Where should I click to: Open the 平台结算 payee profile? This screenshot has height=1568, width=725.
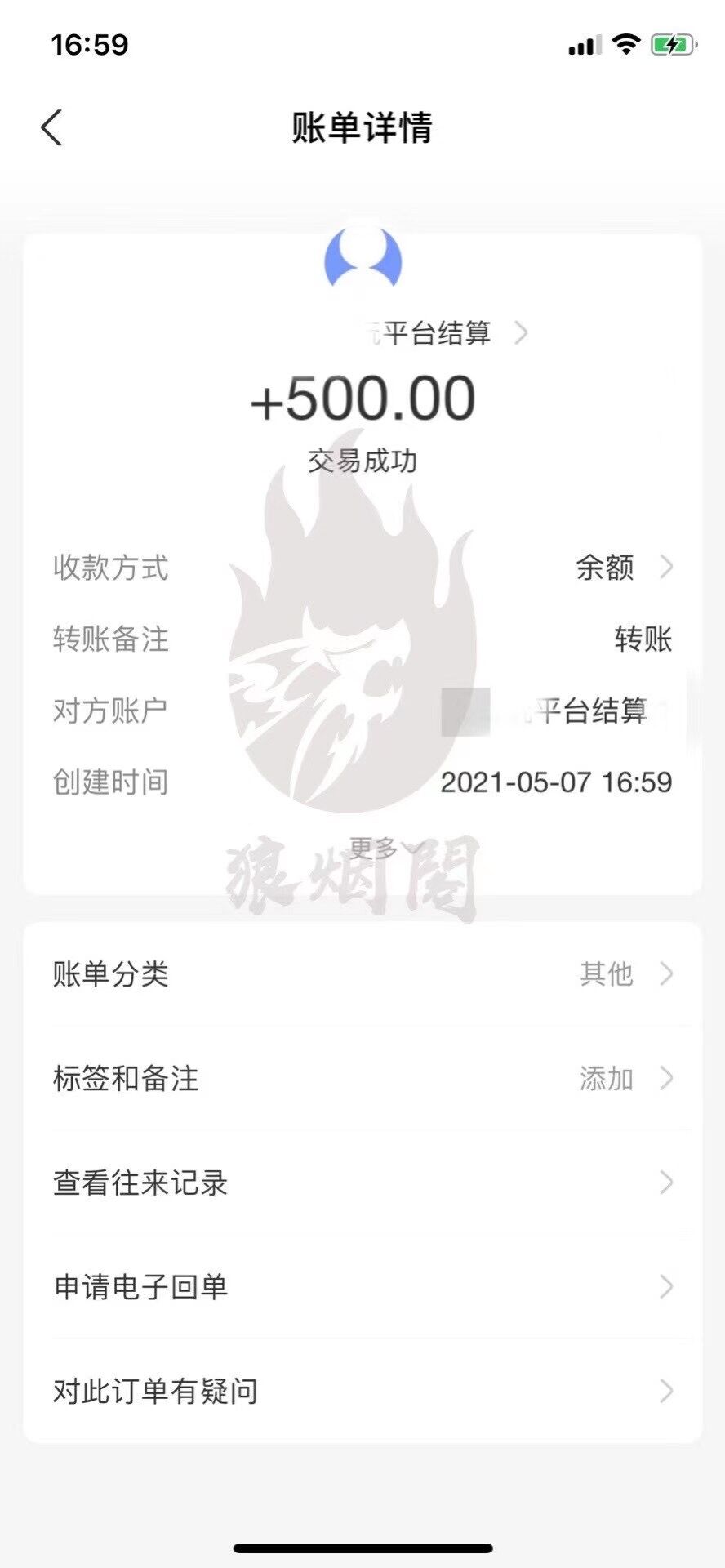click(441, 333)
